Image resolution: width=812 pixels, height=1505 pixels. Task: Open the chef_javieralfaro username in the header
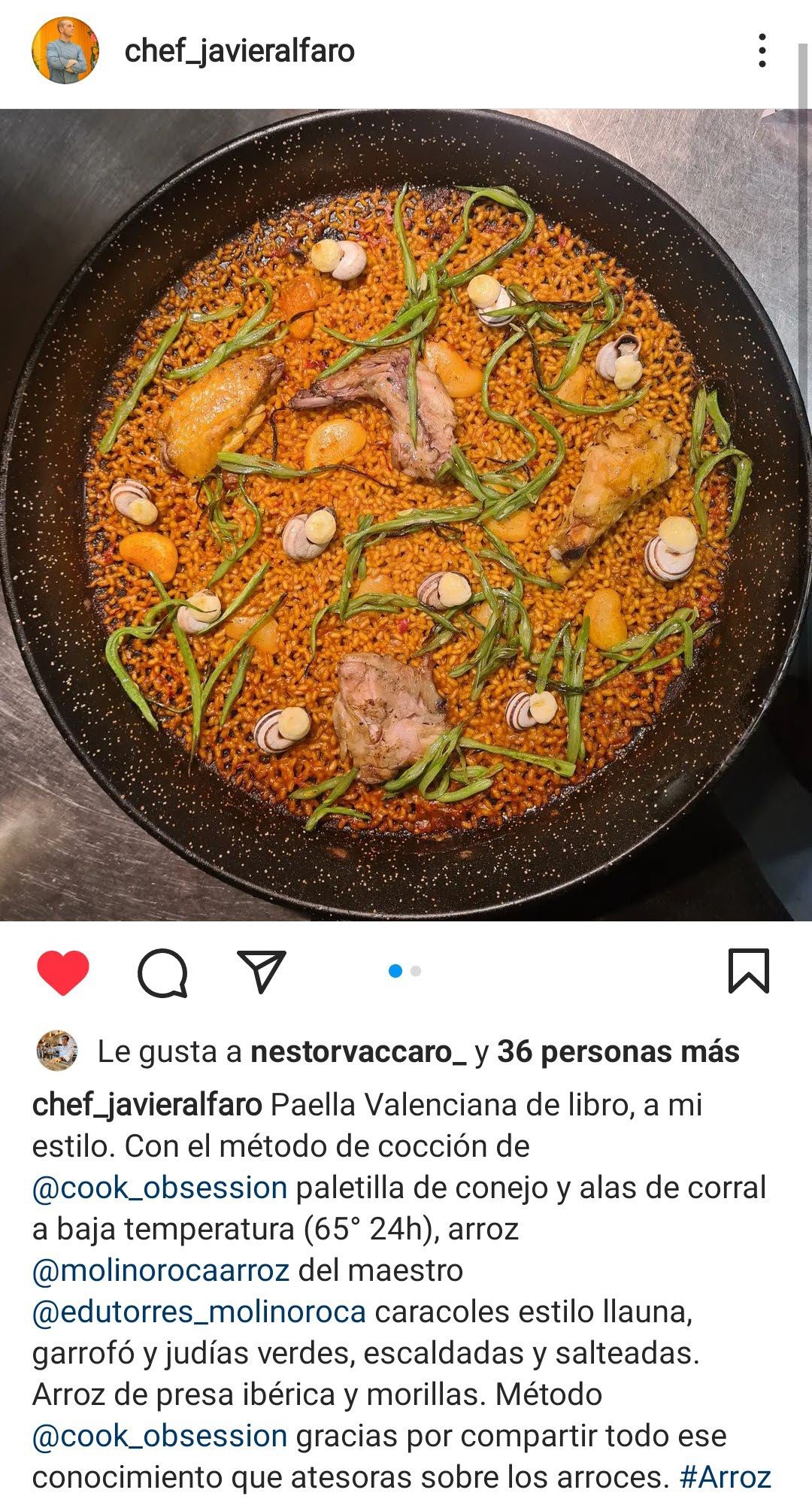tap(239, 51)
